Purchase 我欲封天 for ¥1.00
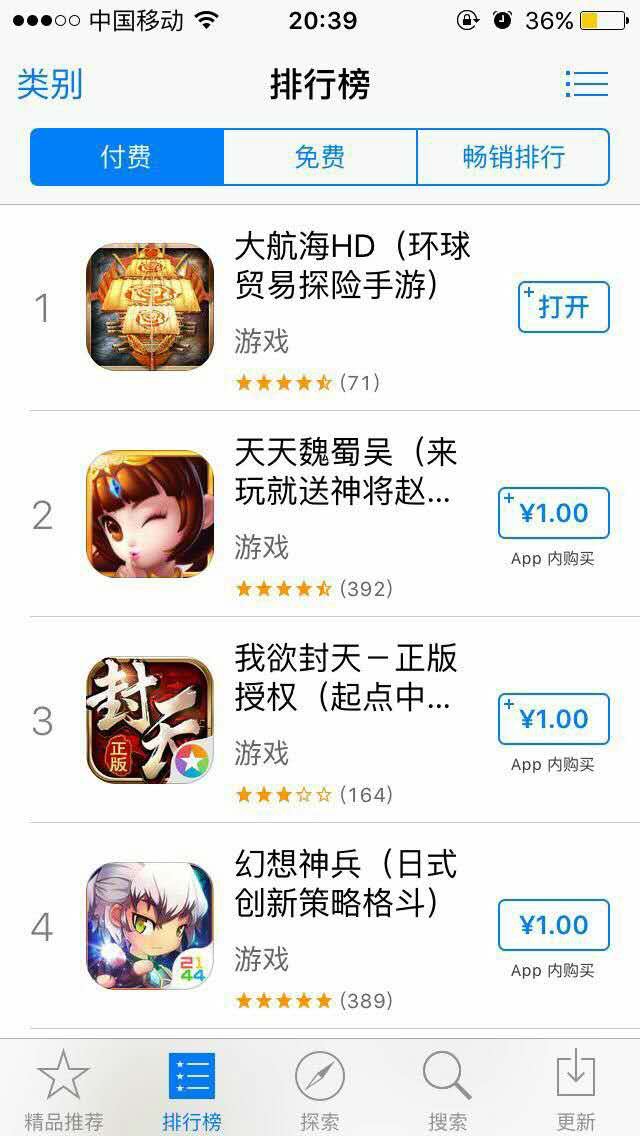Screen dimensions: 640x1136 pos(553,719)
